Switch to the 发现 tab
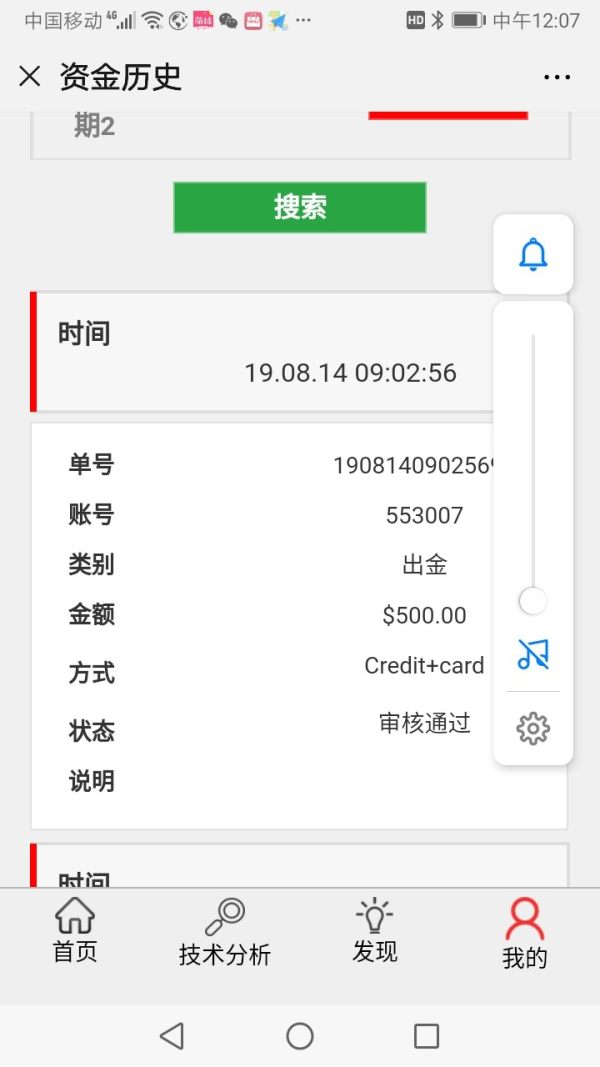The image size is (600, 1067). pyautogui.click(x=375, y=930)
